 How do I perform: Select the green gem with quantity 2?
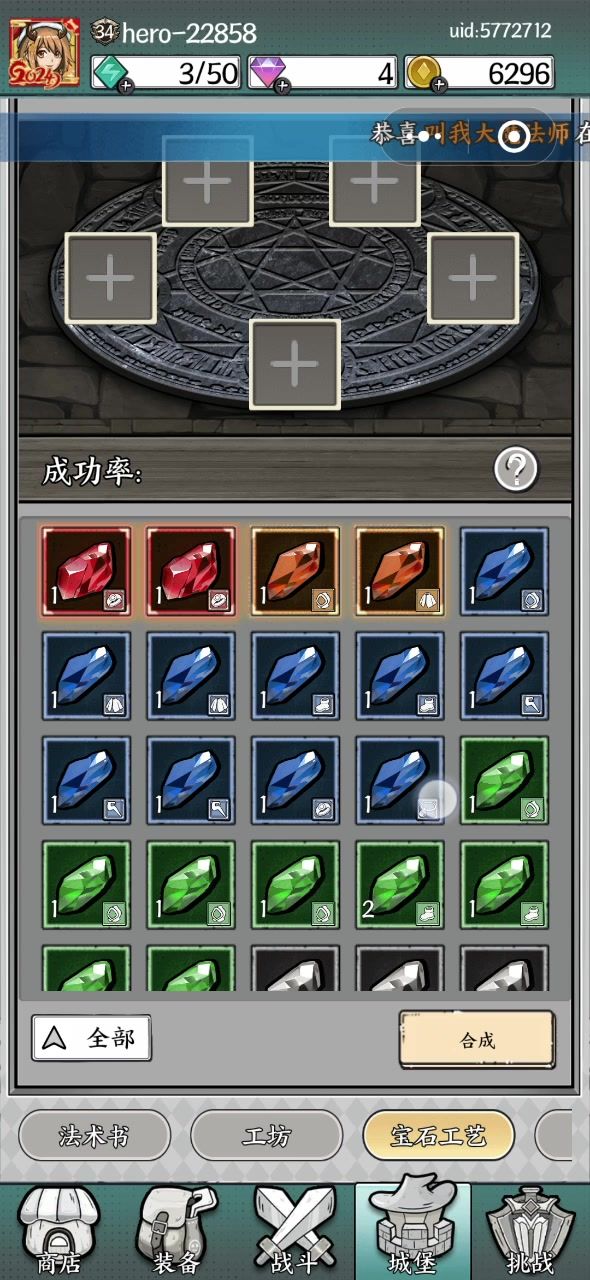point(400,885)
